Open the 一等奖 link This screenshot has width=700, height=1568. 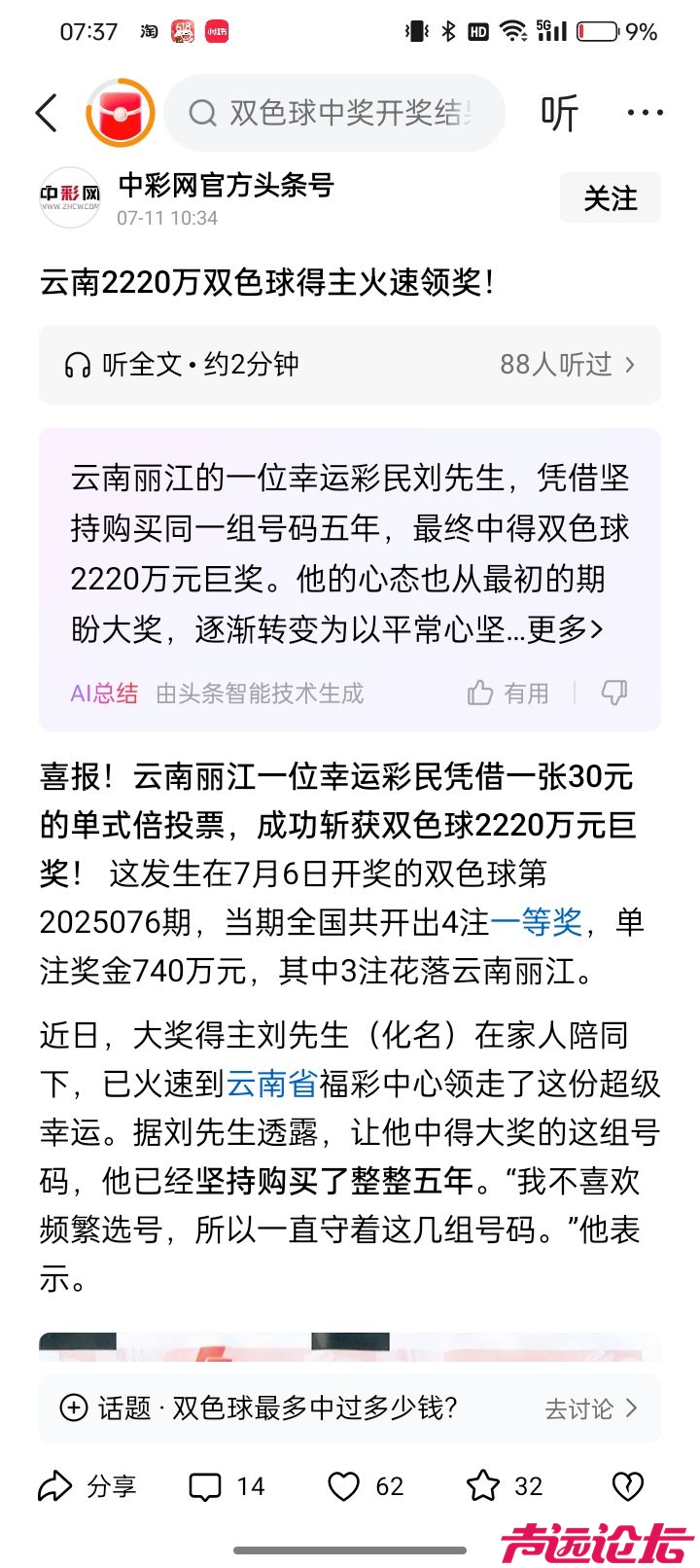point(536,922)
